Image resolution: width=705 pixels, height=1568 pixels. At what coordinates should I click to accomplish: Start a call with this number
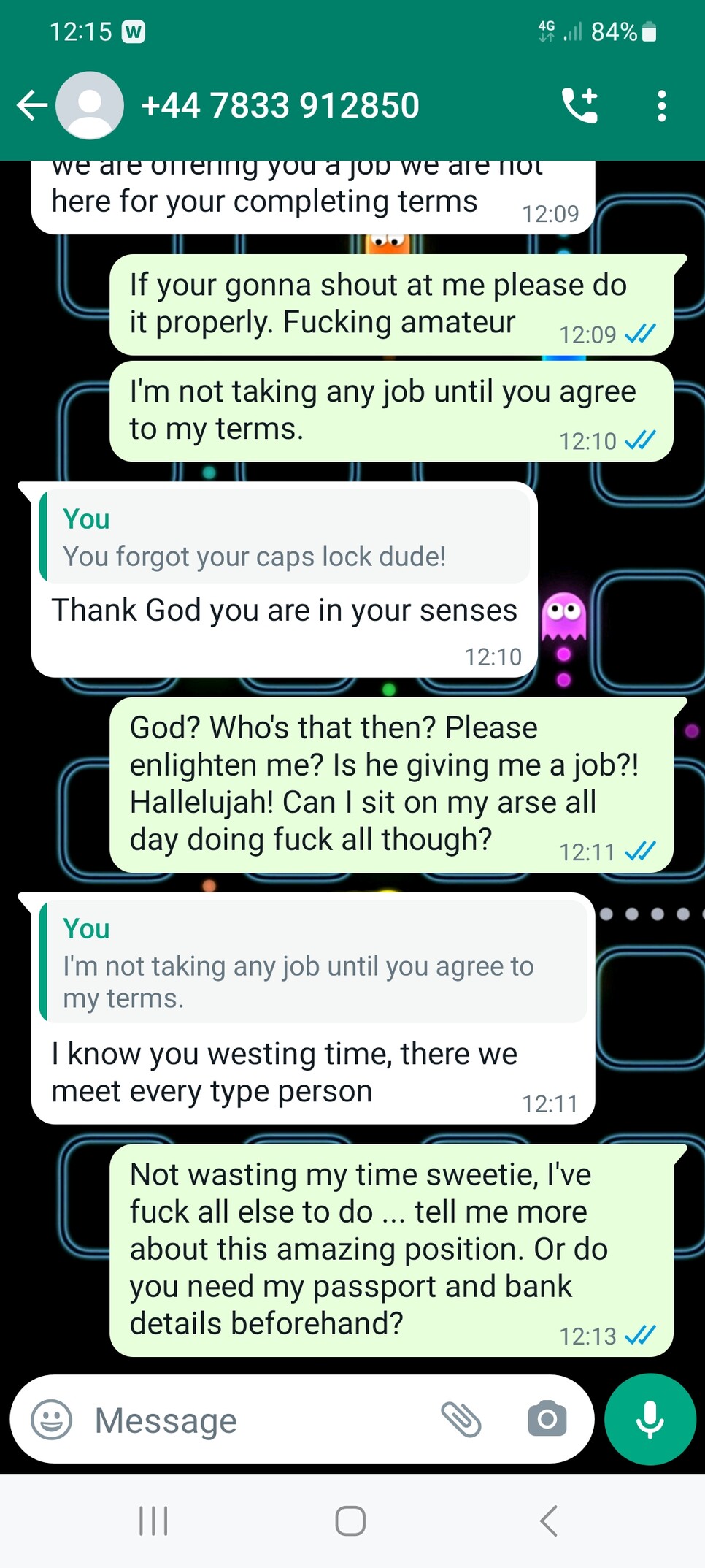(x=580, y=106)
